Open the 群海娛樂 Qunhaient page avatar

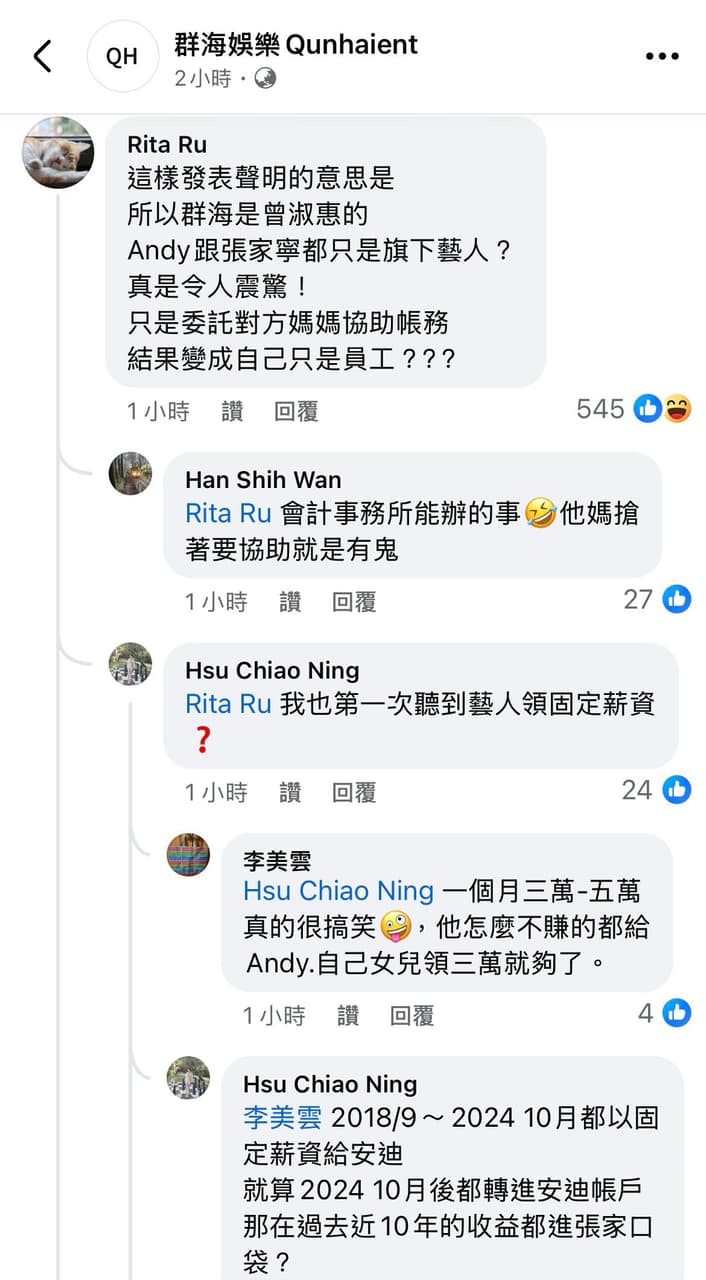(122, 56)
